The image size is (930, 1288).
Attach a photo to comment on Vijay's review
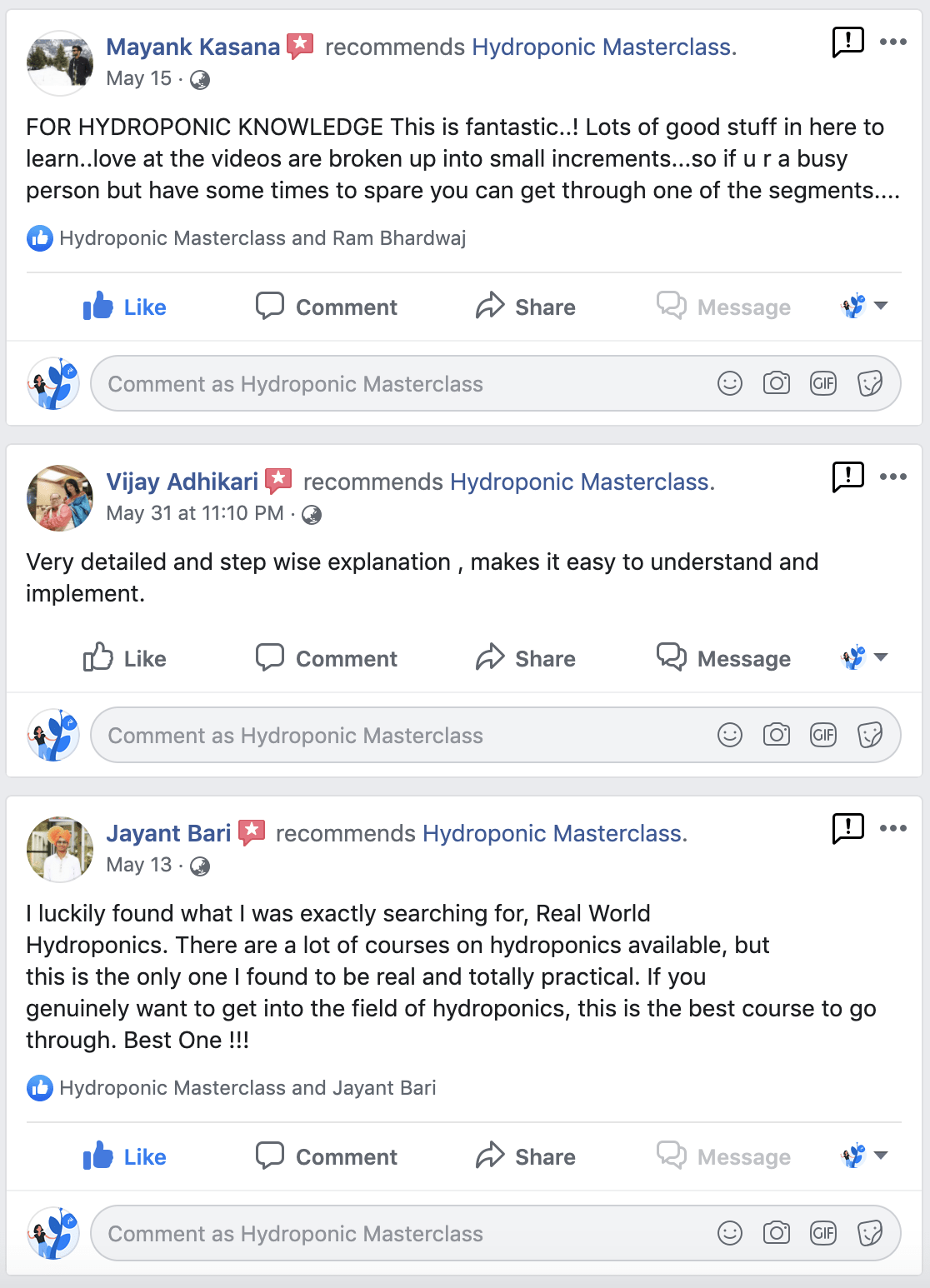point(777,735)
